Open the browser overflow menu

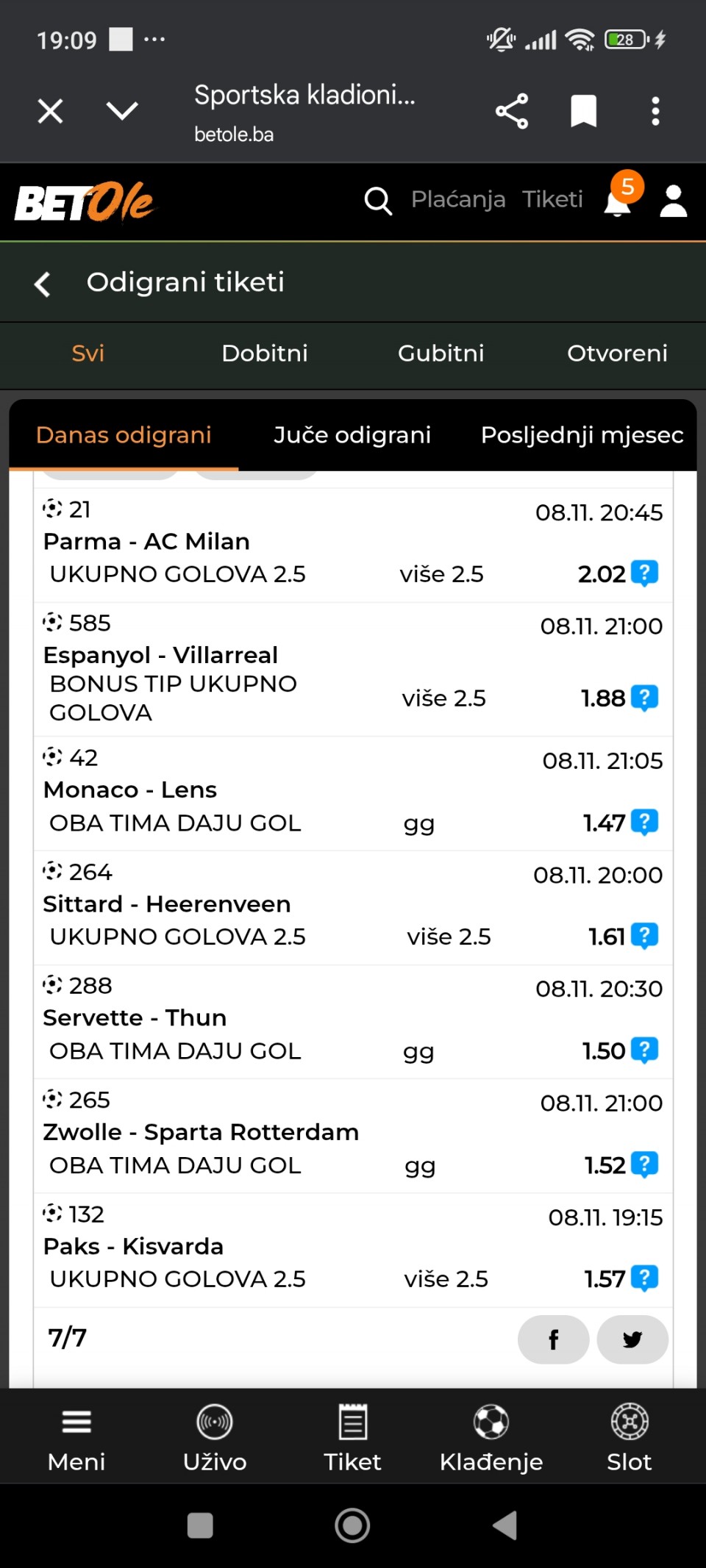pyautogui.click(x=655, y=112)
